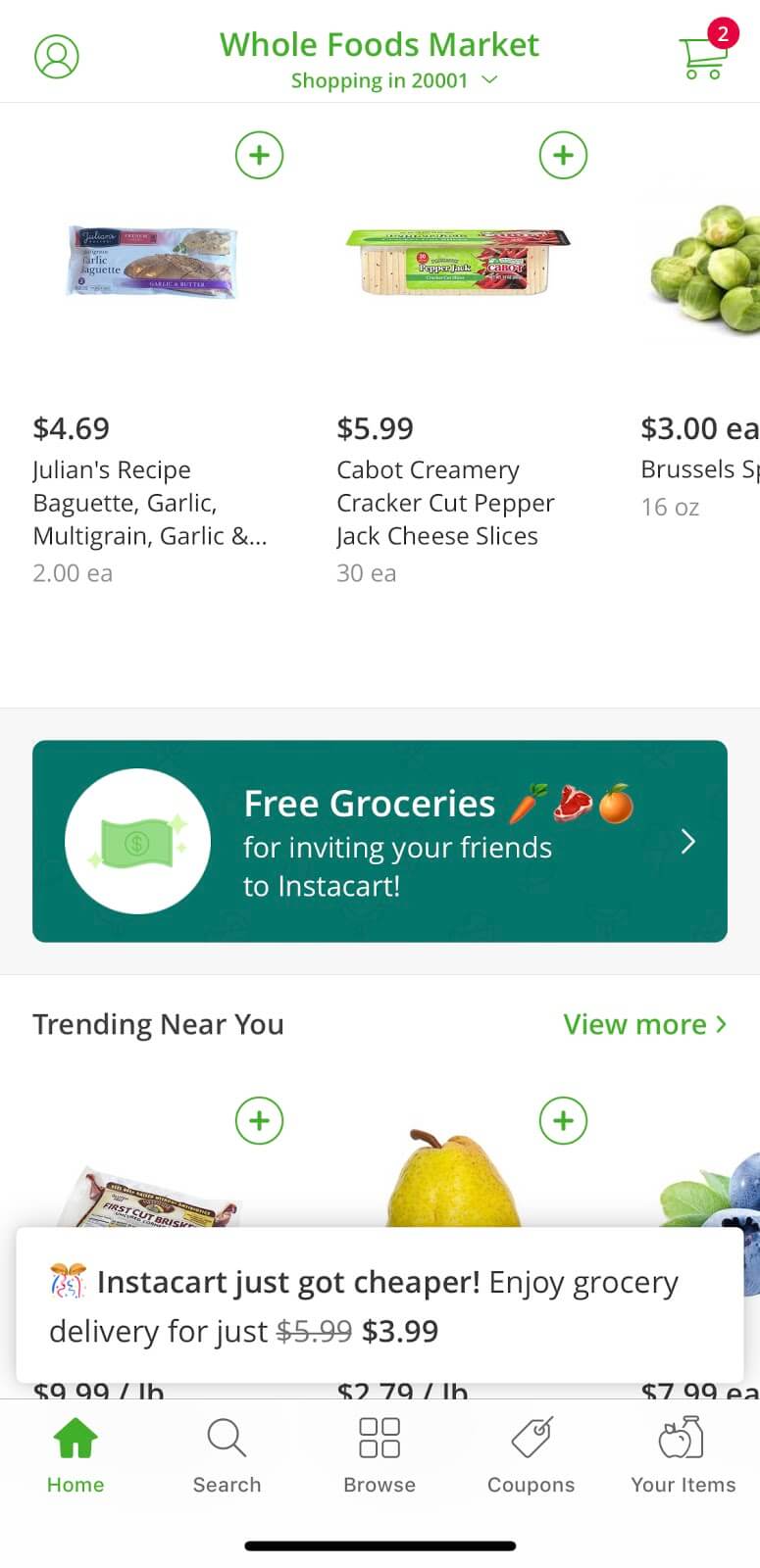Open the shopping cart with 2 items
Image resolution: width=760 pixels, height=1568 pixels.
[702, 54]
